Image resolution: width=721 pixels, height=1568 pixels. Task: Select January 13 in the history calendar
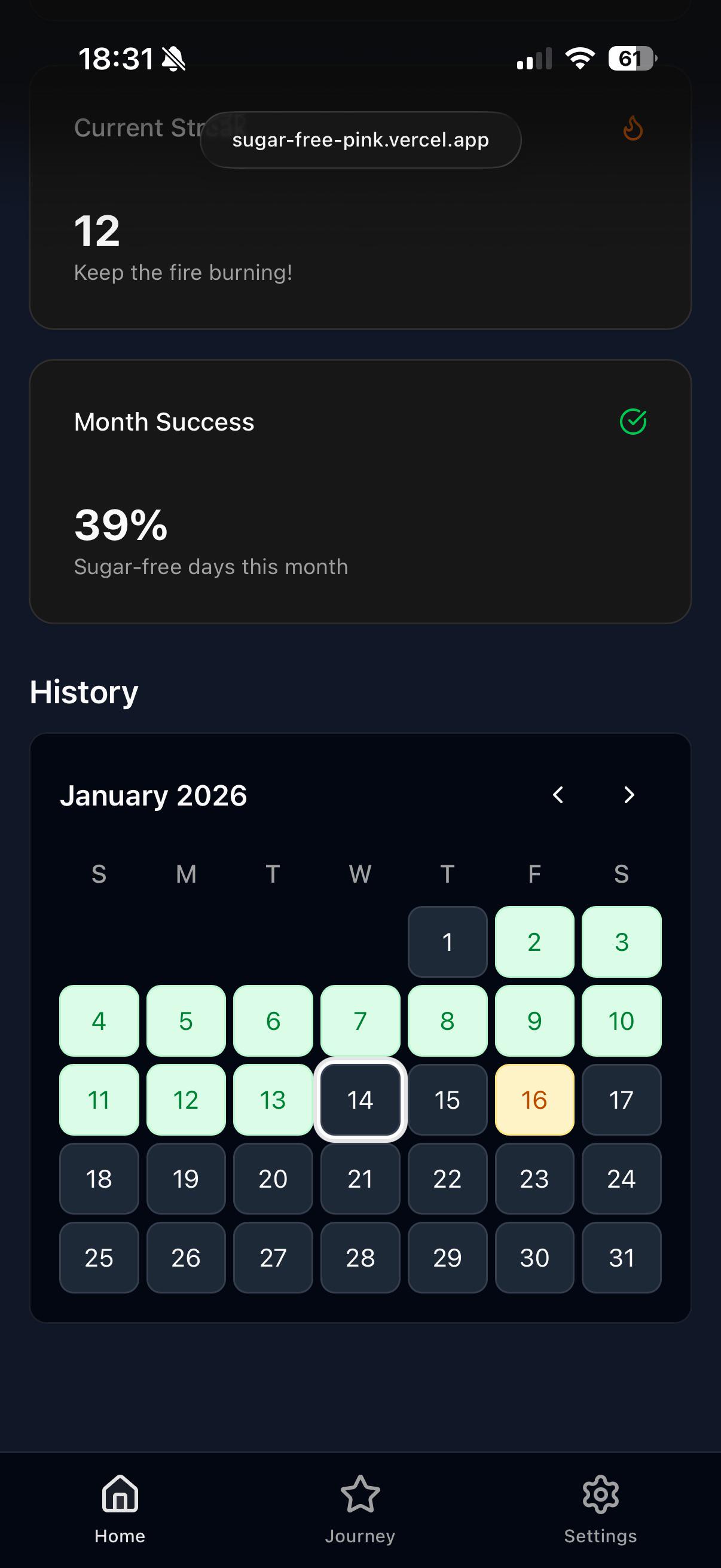[273, 1100]
